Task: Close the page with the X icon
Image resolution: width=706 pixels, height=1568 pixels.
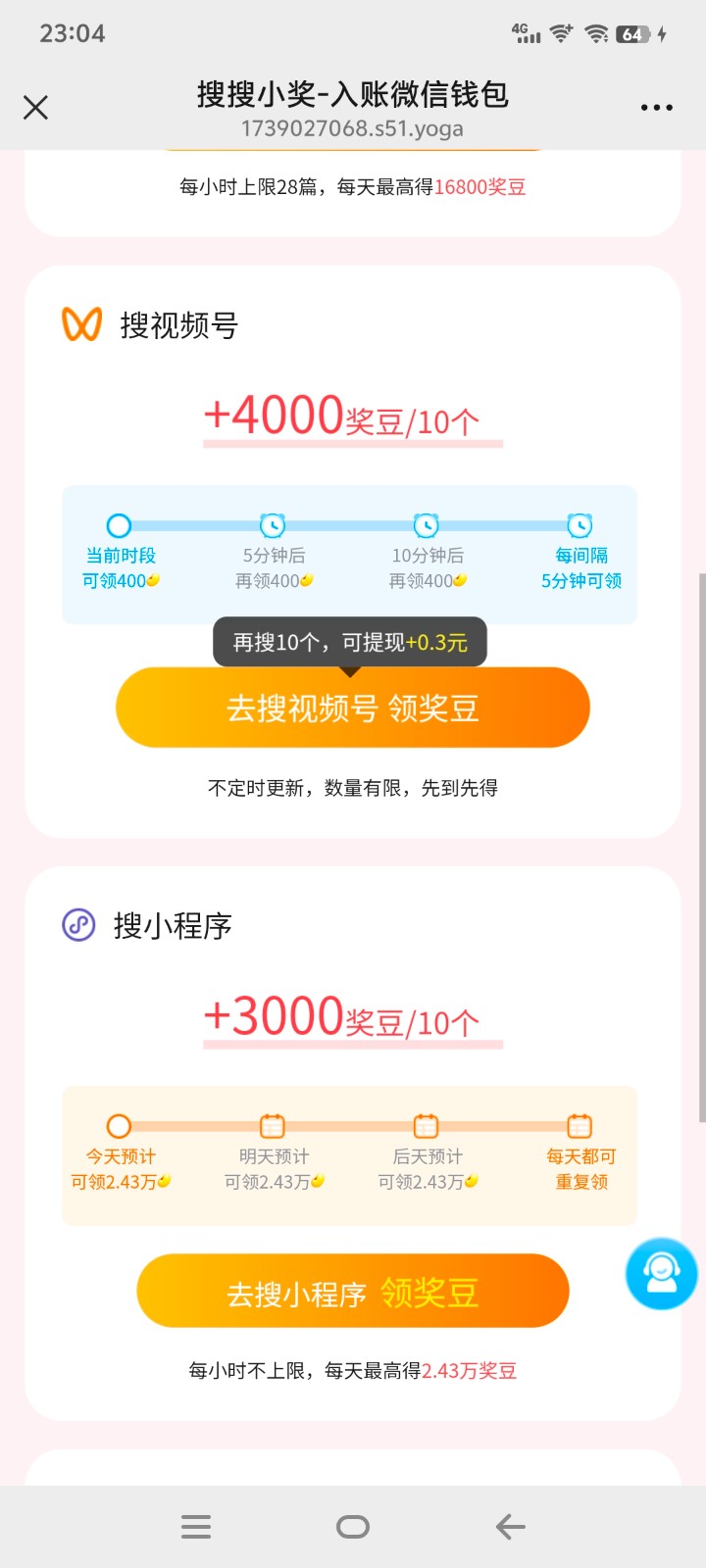Action: (x=35, y=108)
